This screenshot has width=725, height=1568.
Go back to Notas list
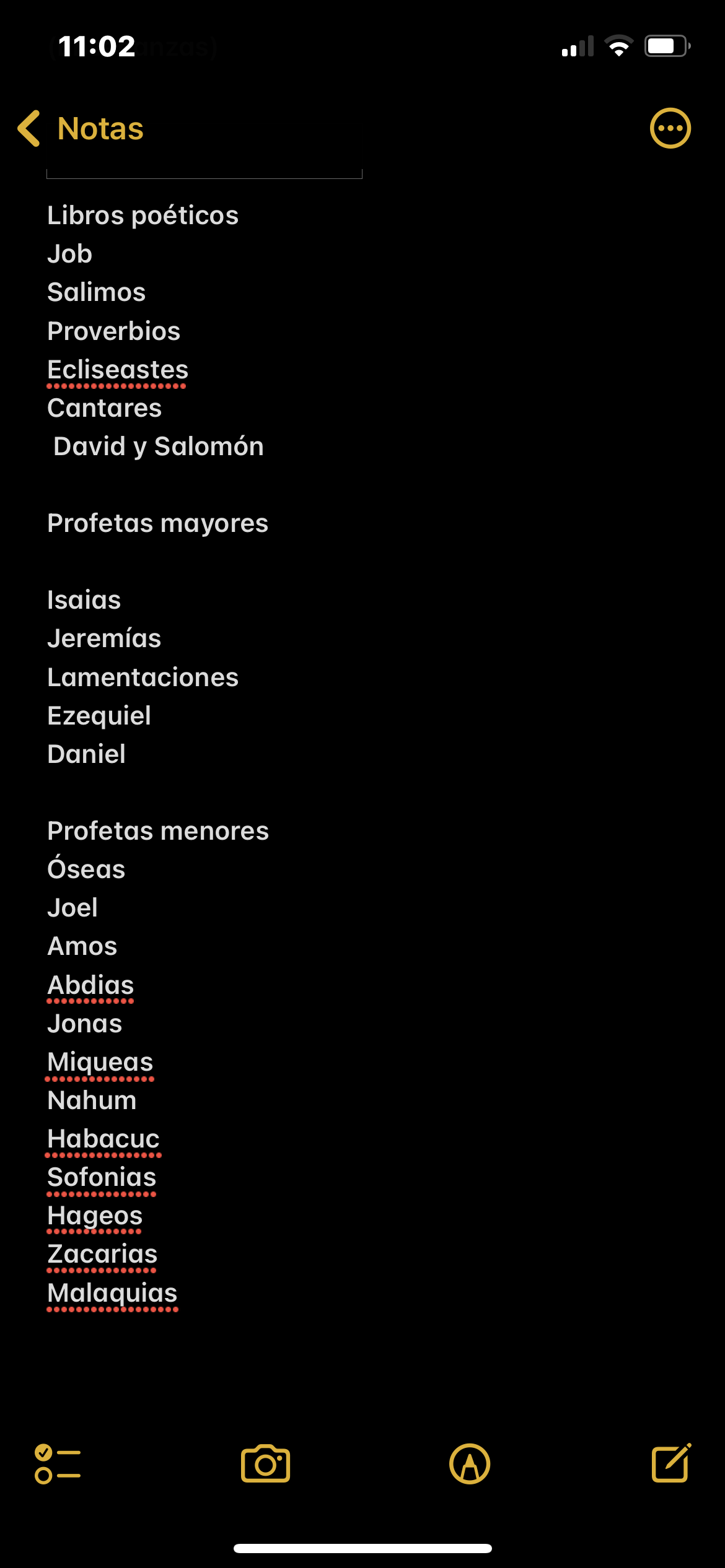point(81,129)
